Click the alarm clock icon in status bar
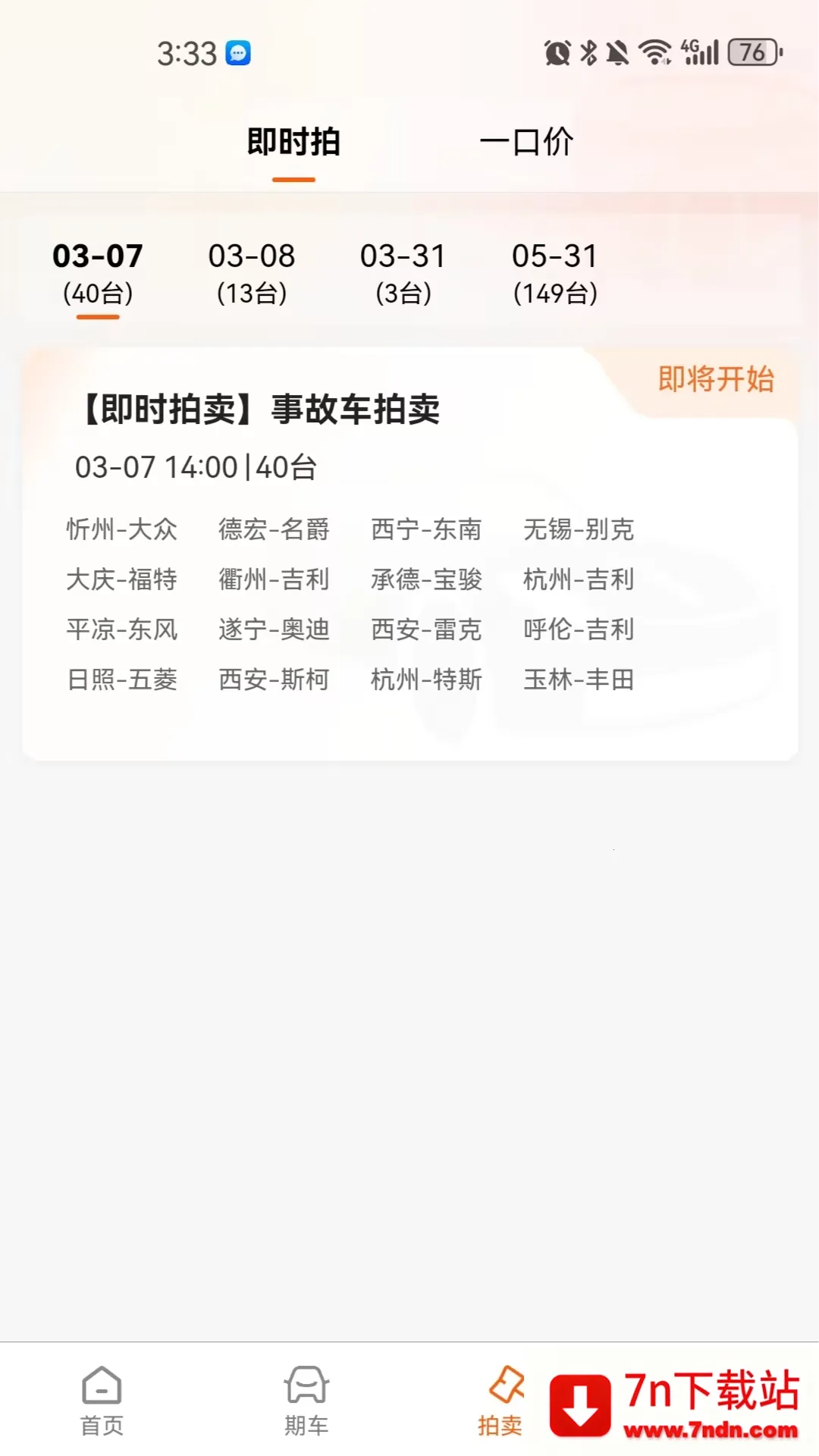 click(556, 53)
